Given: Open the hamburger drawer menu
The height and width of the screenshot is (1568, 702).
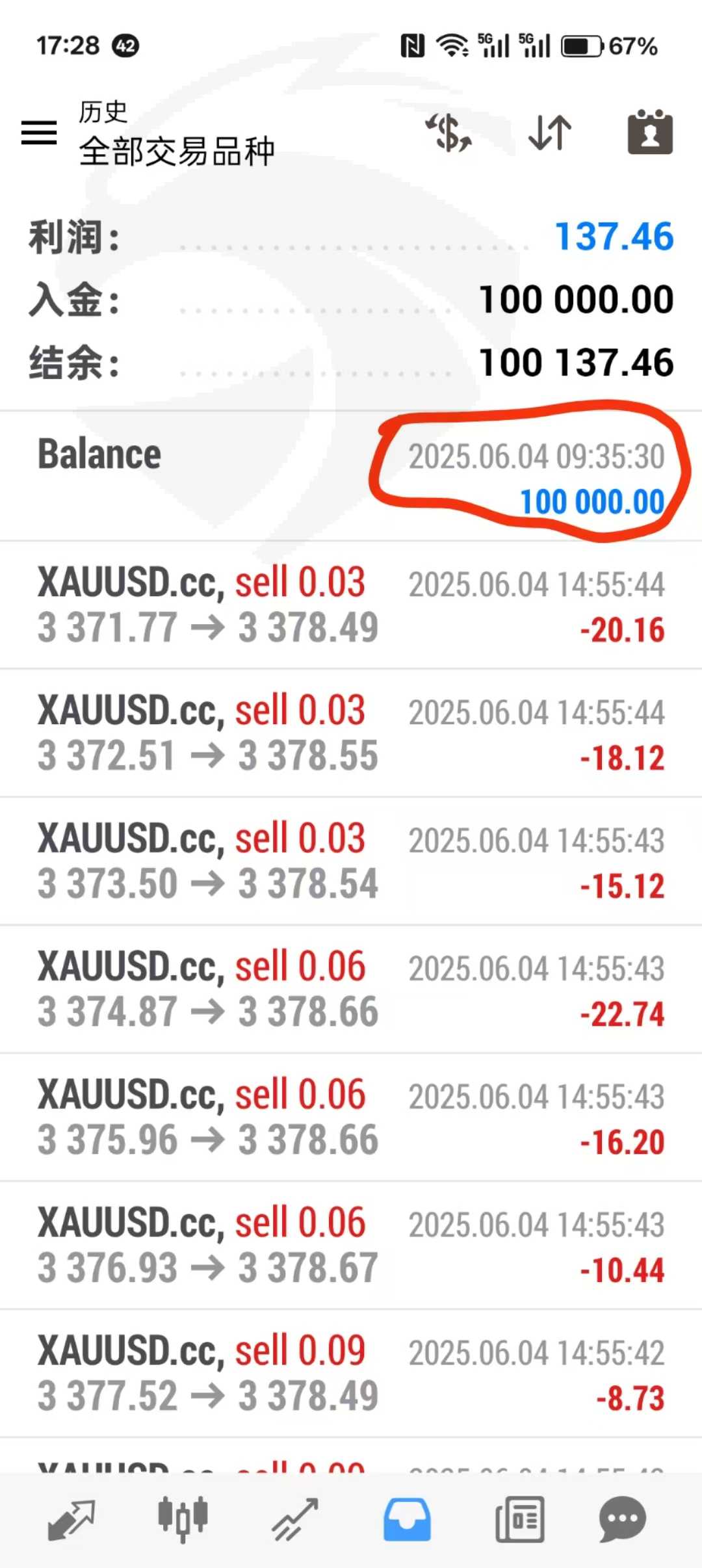Looking at the screenshot, I should (39, 133).
